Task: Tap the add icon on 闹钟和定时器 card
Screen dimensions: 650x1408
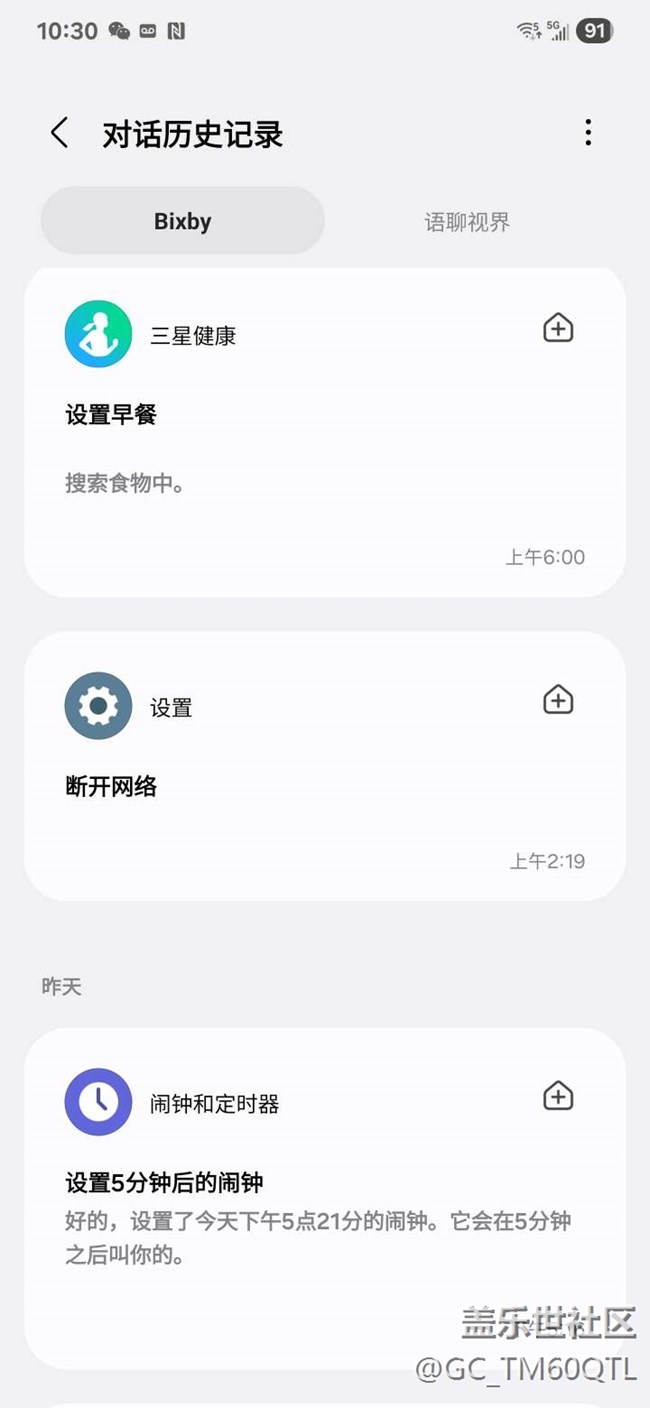Action: click(x=558, y=1096)
